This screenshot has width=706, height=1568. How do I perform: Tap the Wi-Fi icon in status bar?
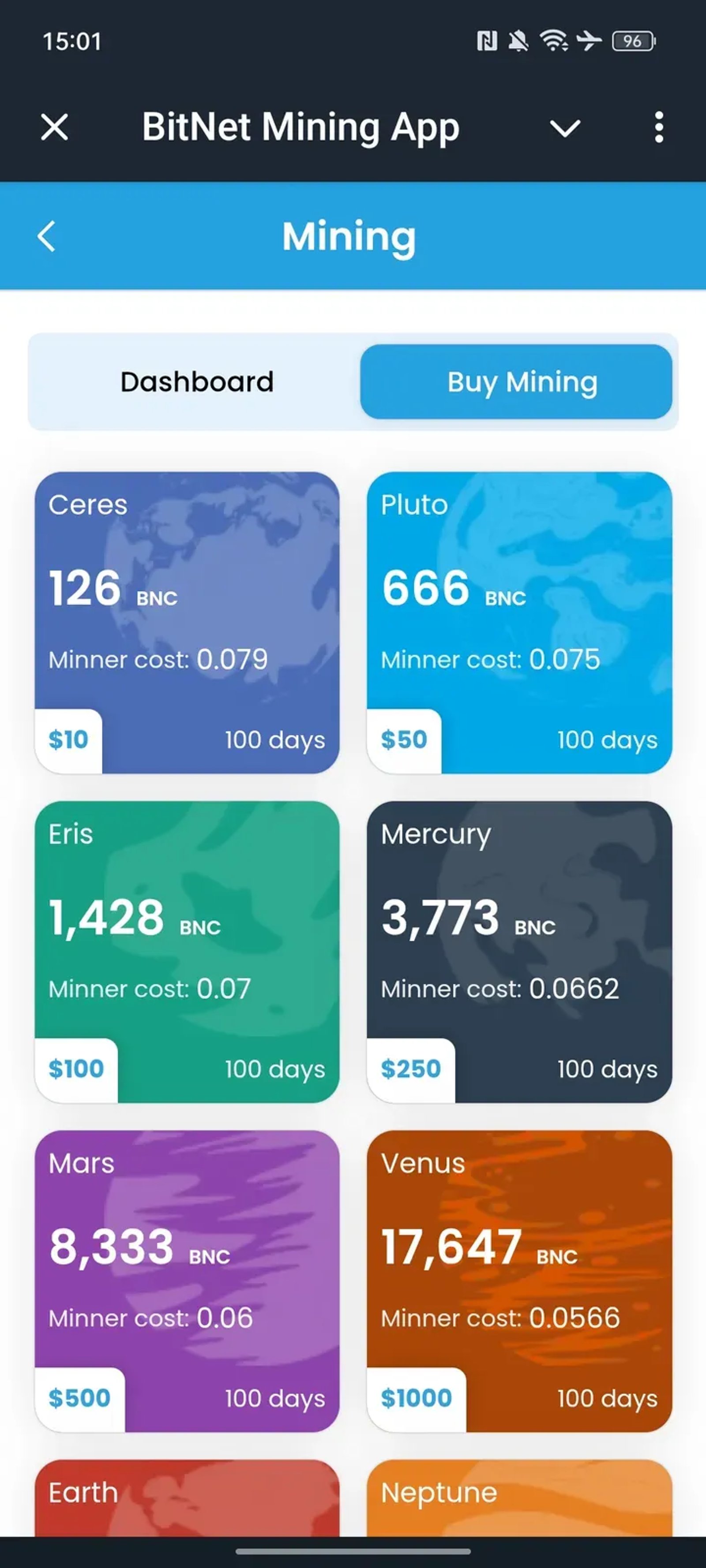553,40
